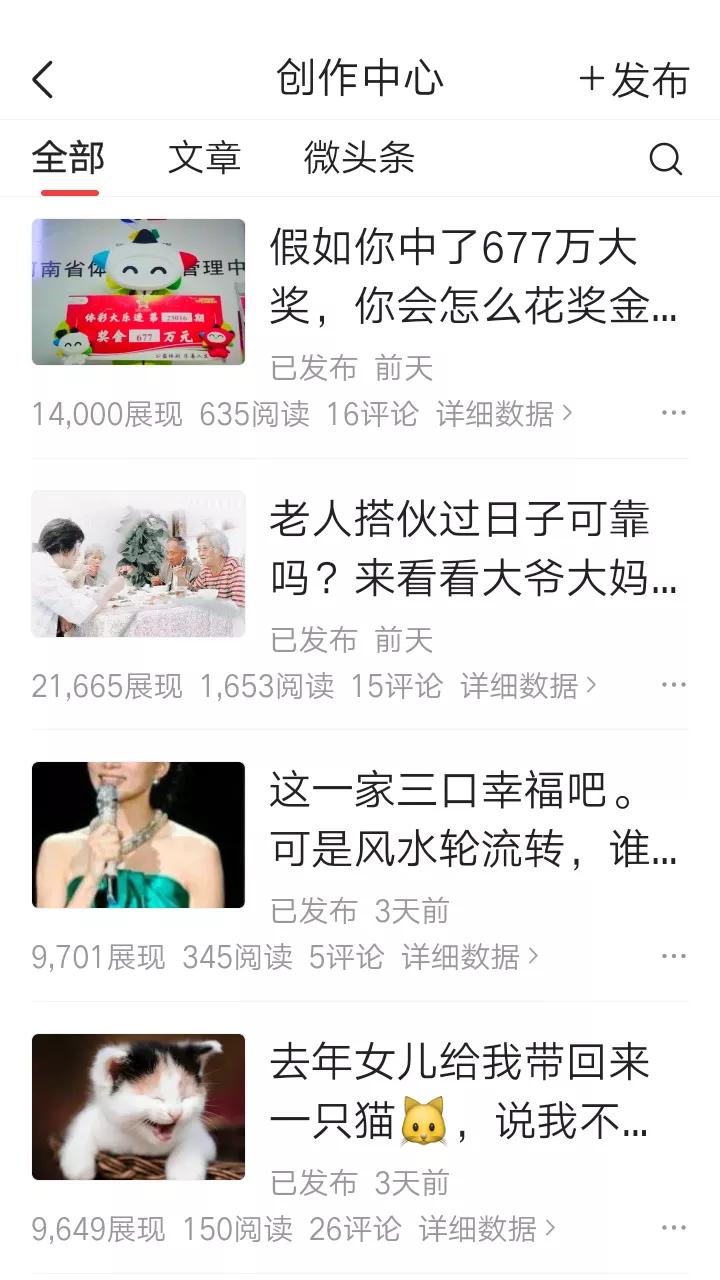
Task: Switch to the 文章 tab
Action: tap(204, 158)
